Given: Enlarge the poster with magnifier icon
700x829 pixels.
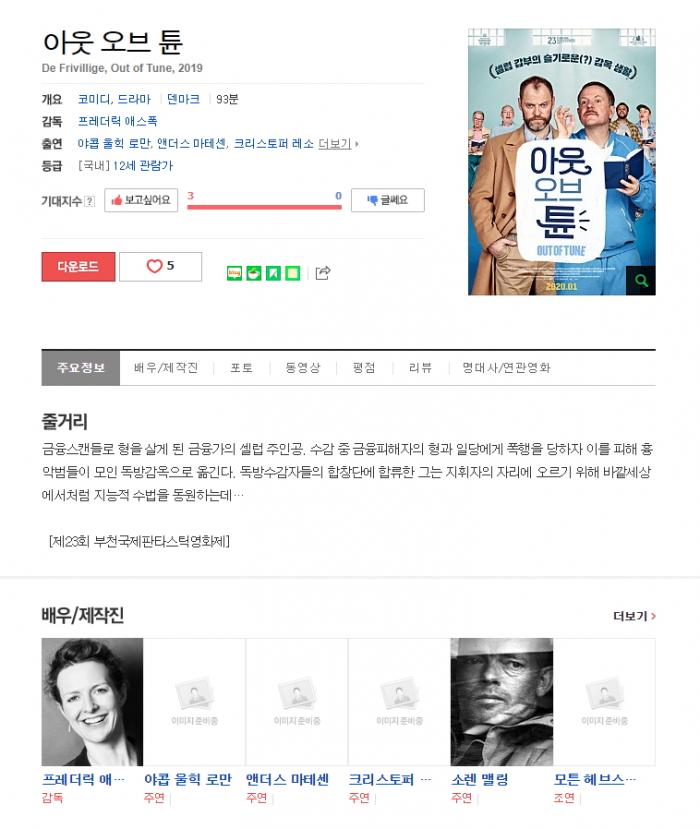Looking at the screenshot, I should (x=640, y=281).
